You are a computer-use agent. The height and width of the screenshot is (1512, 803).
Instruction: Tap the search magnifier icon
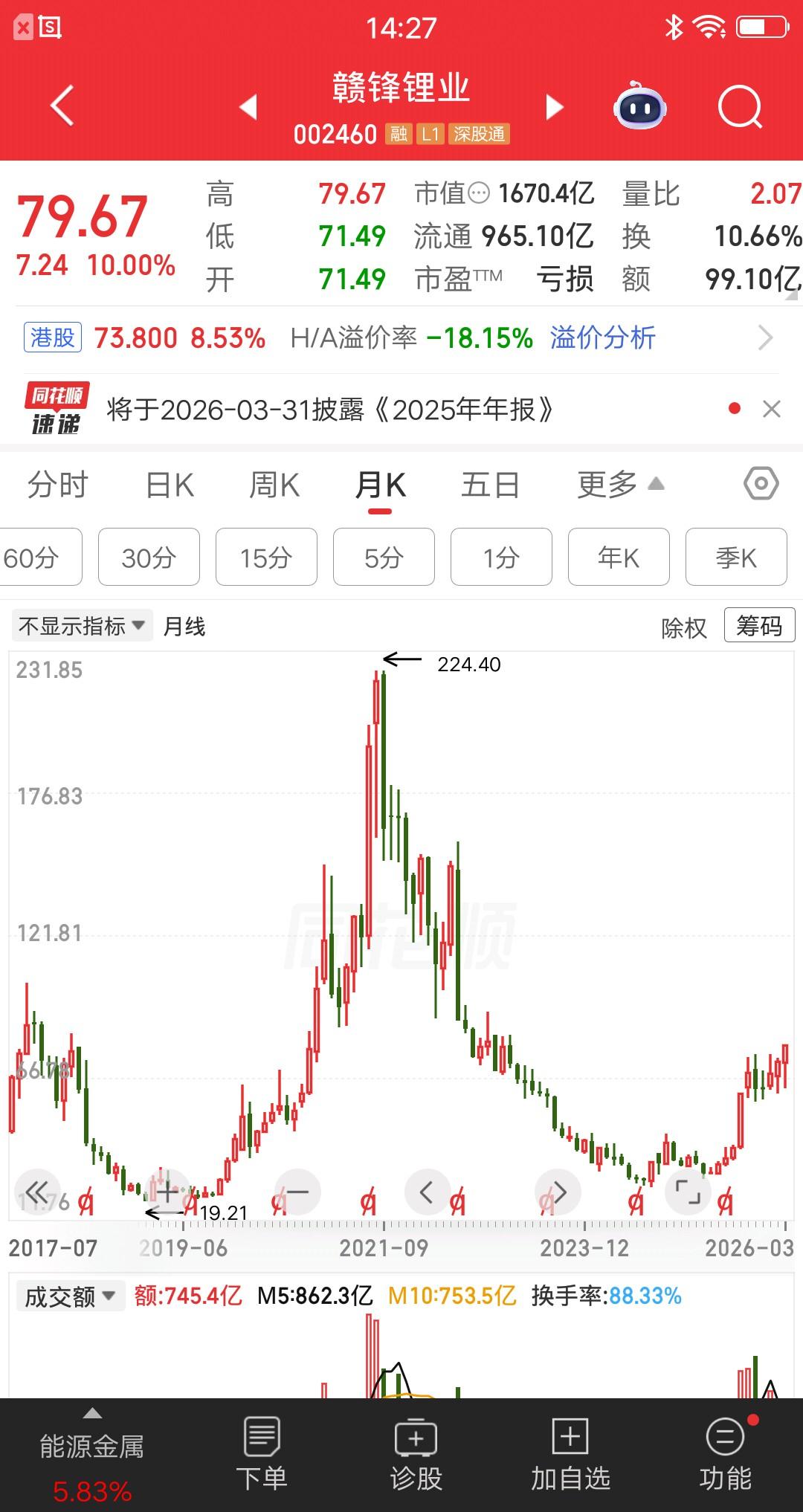736,106
